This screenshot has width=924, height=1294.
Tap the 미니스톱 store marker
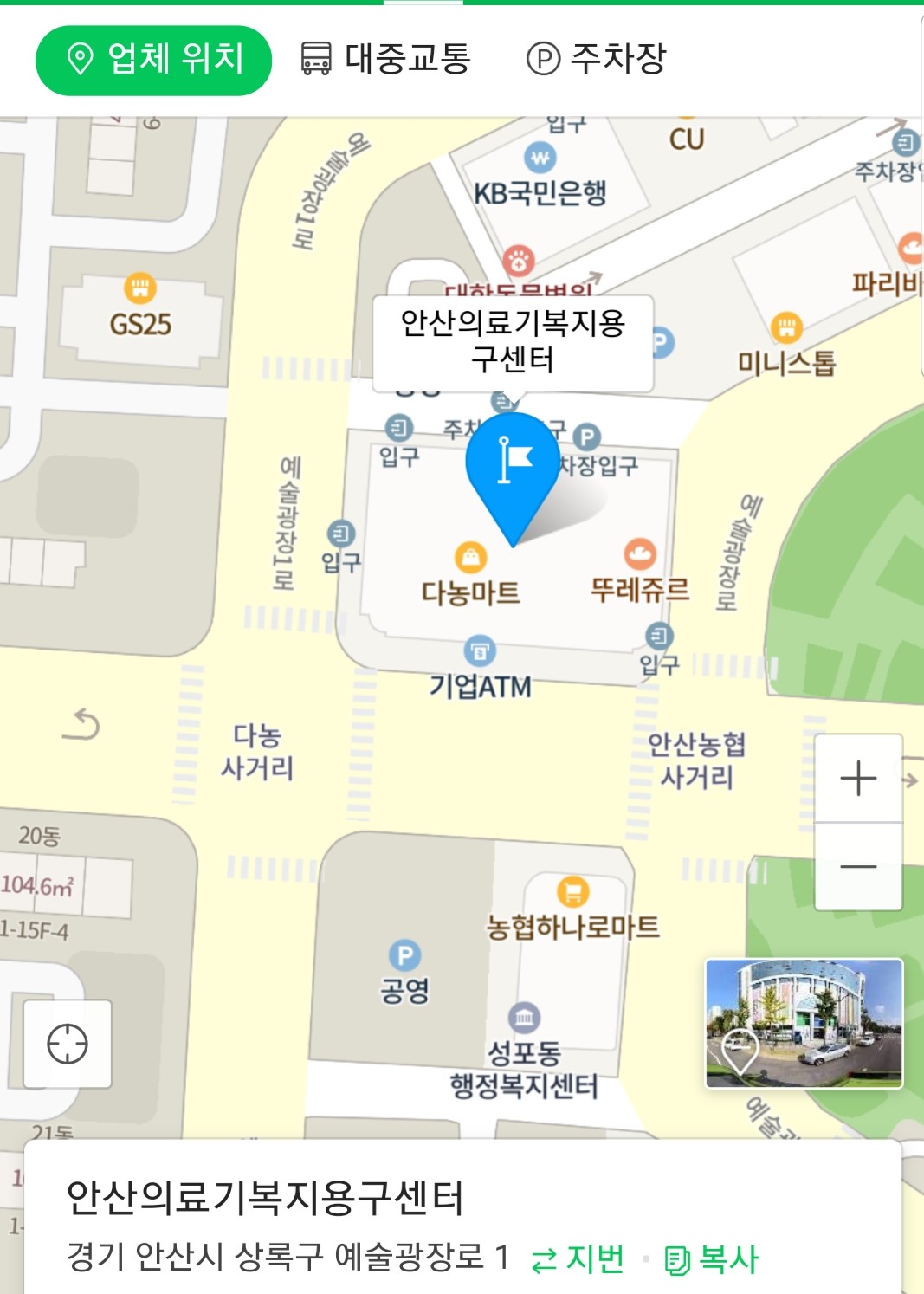pyautogui.click(x=785, y=327)
